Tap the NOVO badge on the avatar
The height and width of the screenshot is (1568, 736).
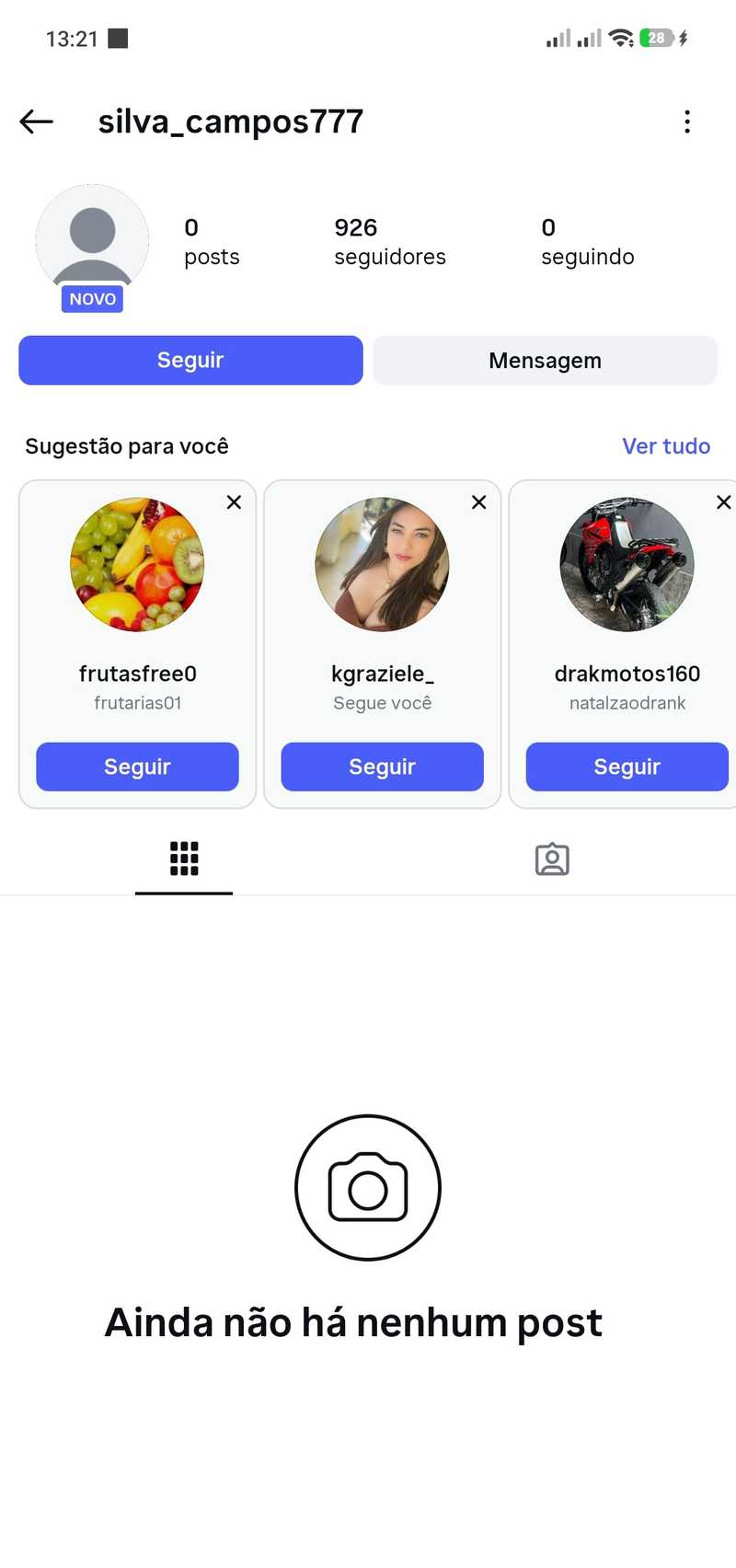(x=92, y=299)
